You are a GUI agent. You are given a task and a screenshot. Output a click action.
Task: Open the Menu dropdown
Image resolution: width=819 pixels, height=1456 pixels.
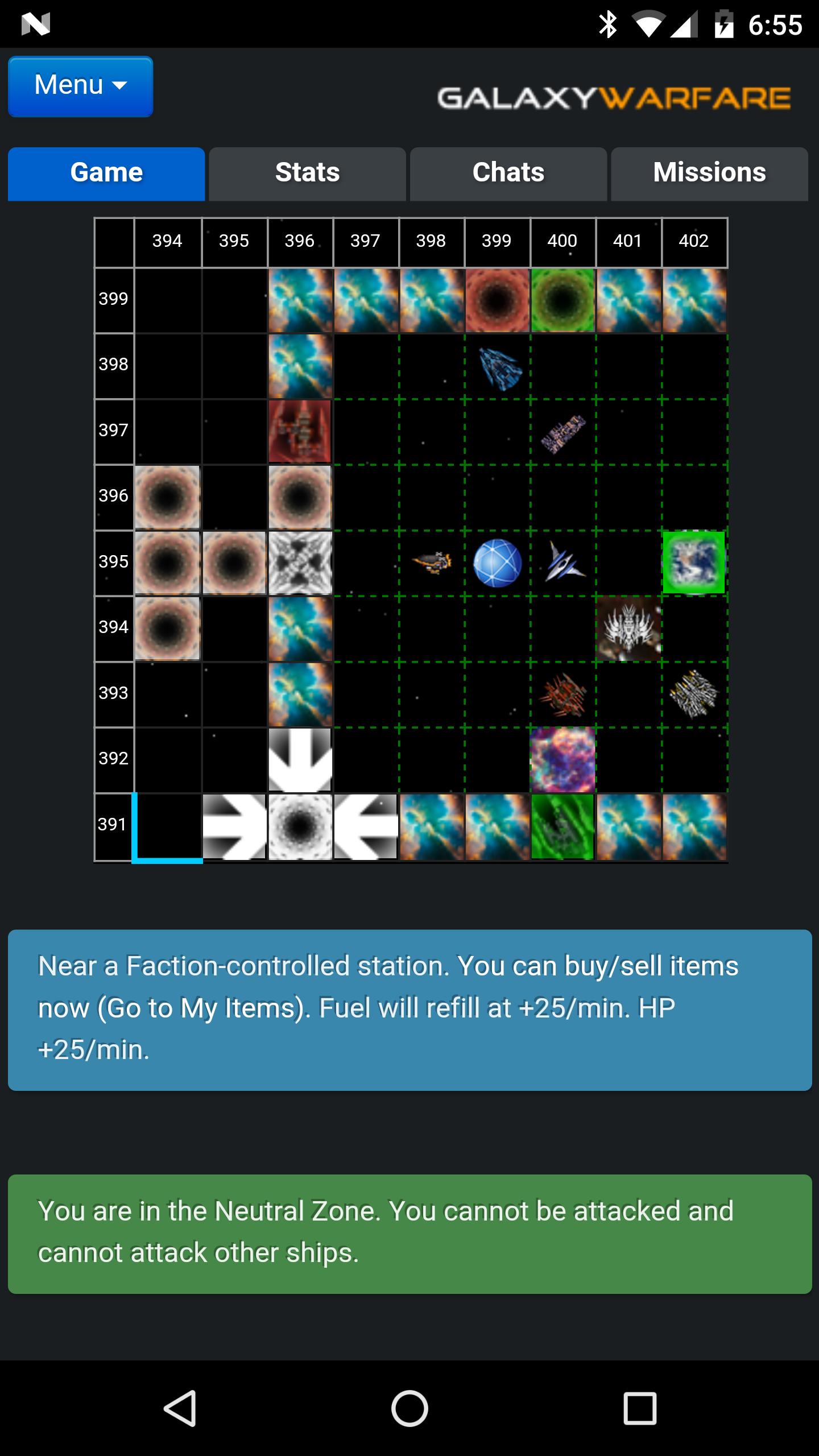click(80, 86)
